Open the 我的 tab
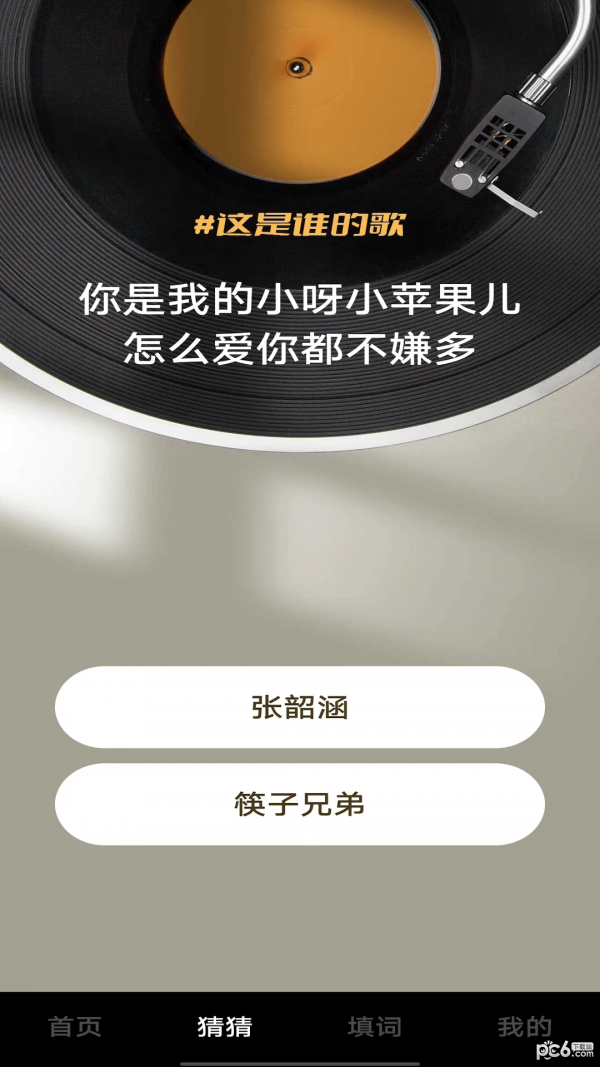The width and height of the screenshot is (600, 1067). click(x=524, y=1026)
